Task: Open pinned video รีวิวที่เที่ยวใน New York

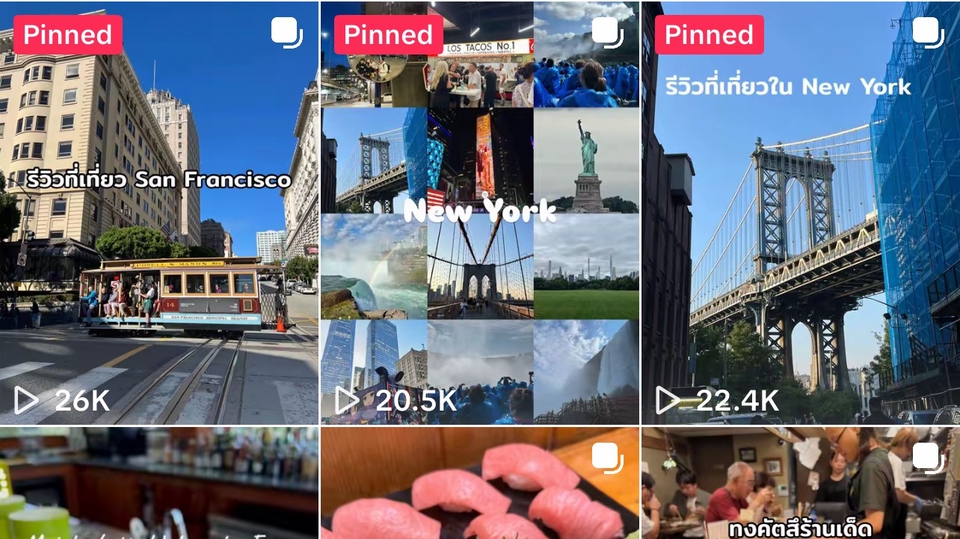Action: click(800, 212)
